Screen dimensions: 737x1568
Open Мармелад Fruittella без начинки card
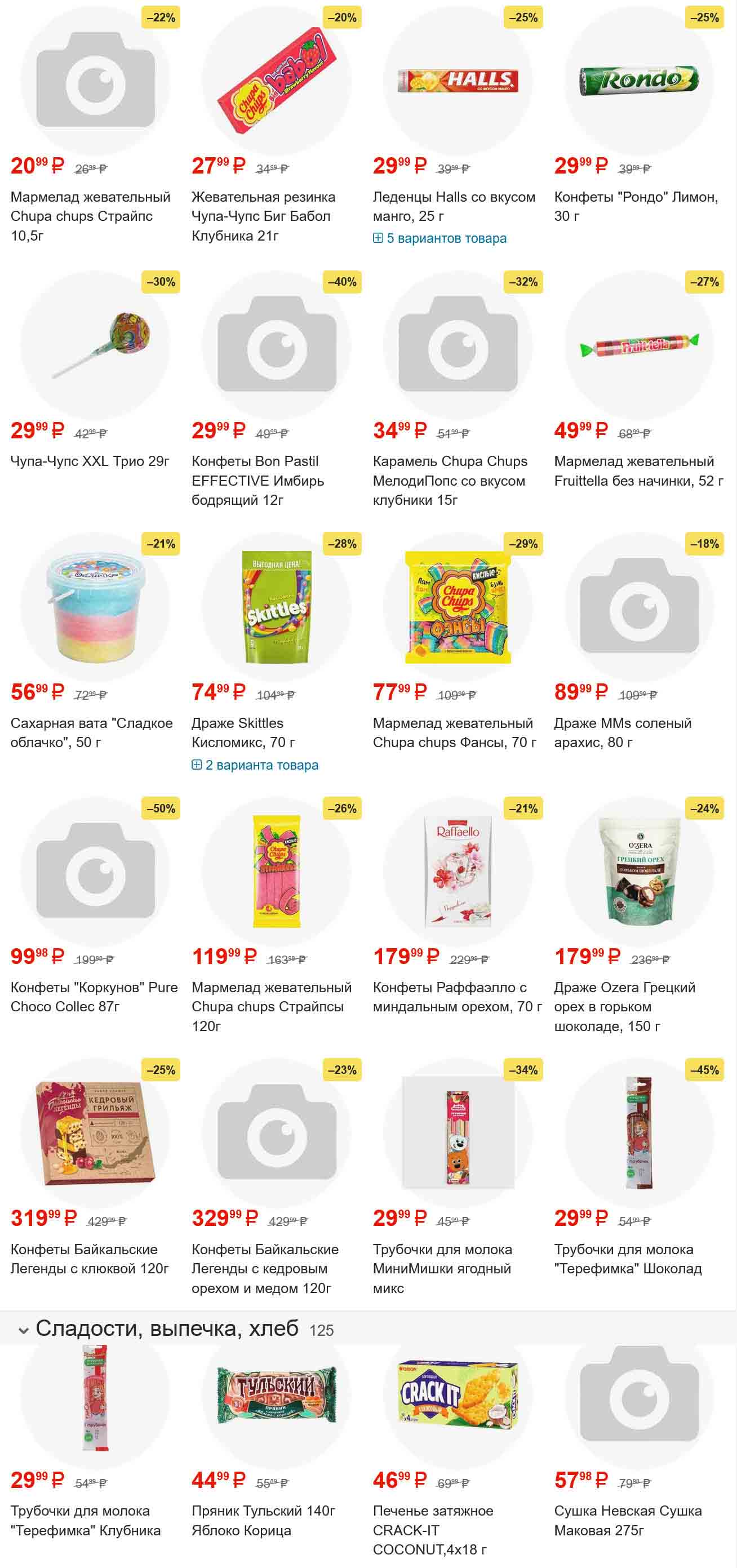point(638,470)
